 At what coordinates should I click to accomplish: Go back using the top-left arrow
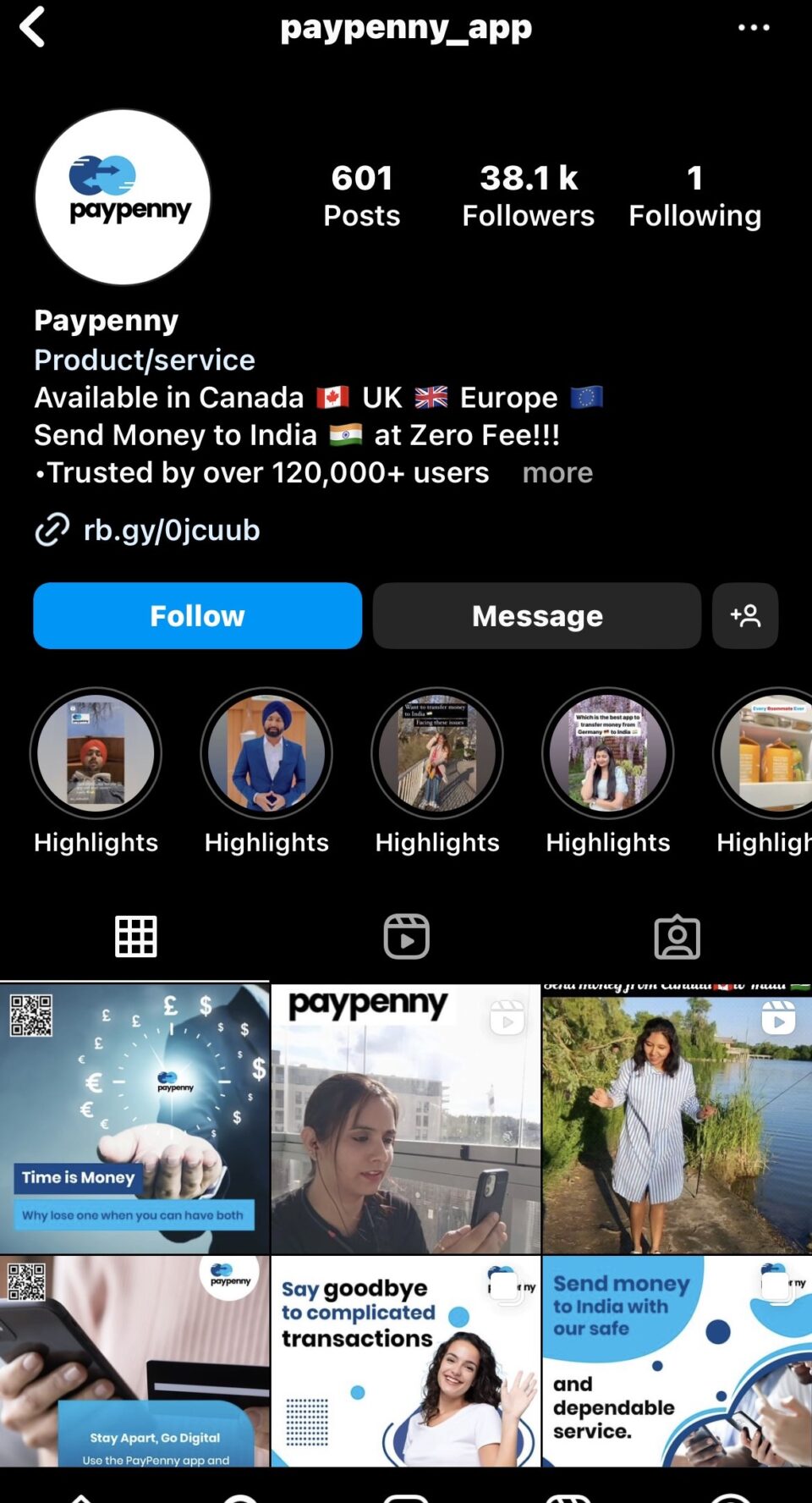tap(32, 27)
